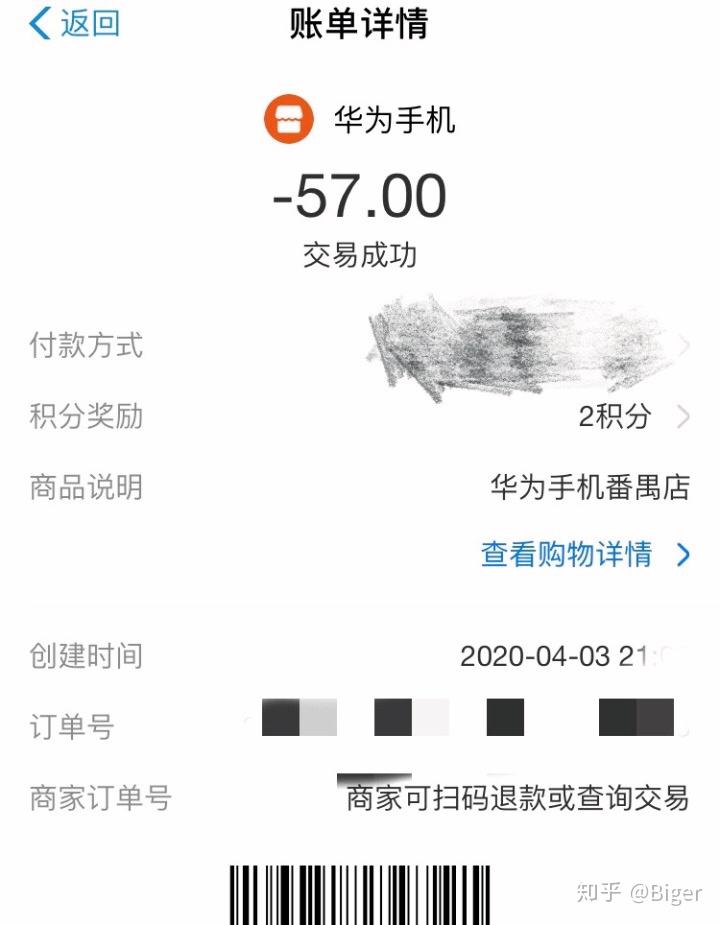View shopping details via 查看购物详情
720x925 pixels.
pos(585,554)
